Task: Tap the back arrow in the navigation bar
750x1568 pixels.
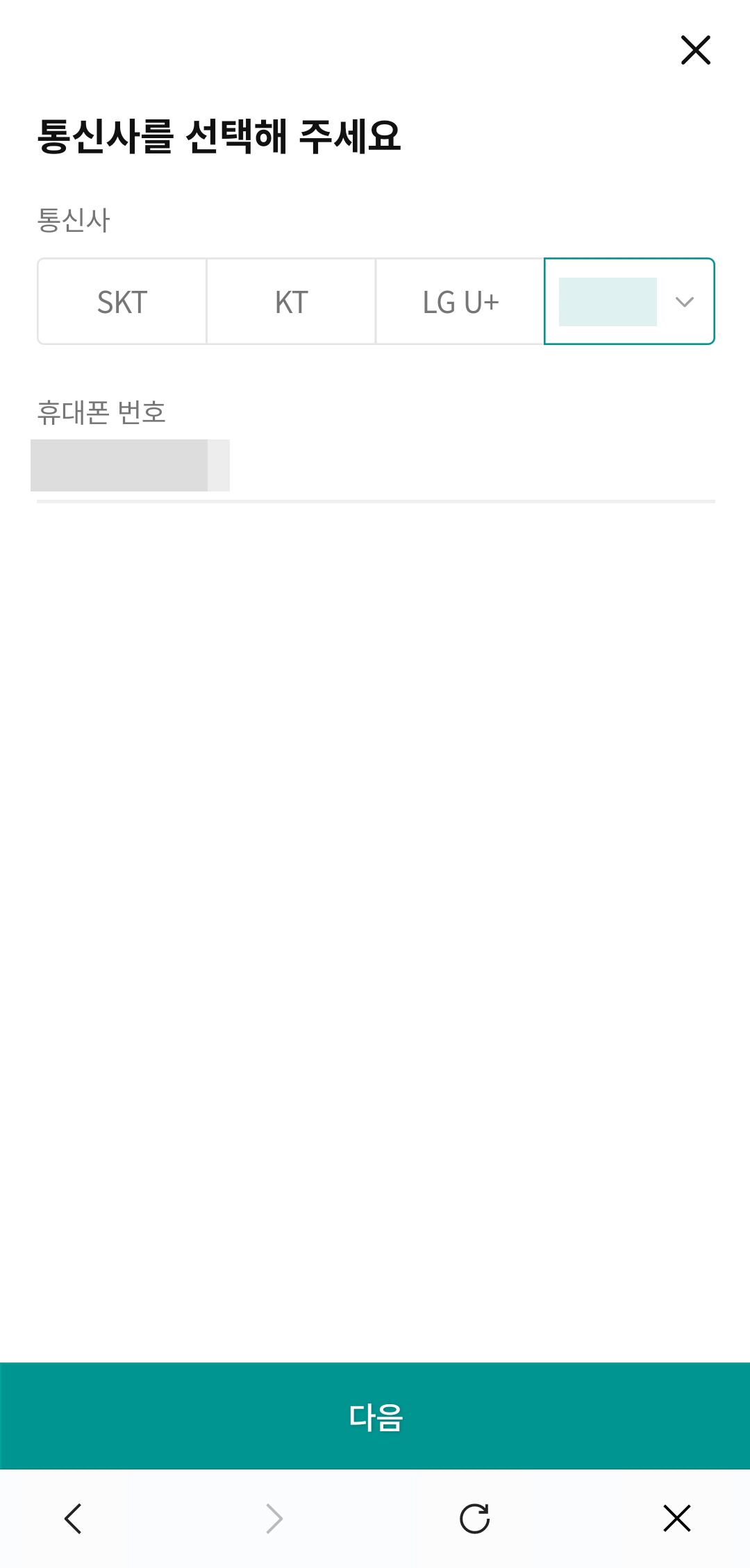Action: click(73, 1515)
